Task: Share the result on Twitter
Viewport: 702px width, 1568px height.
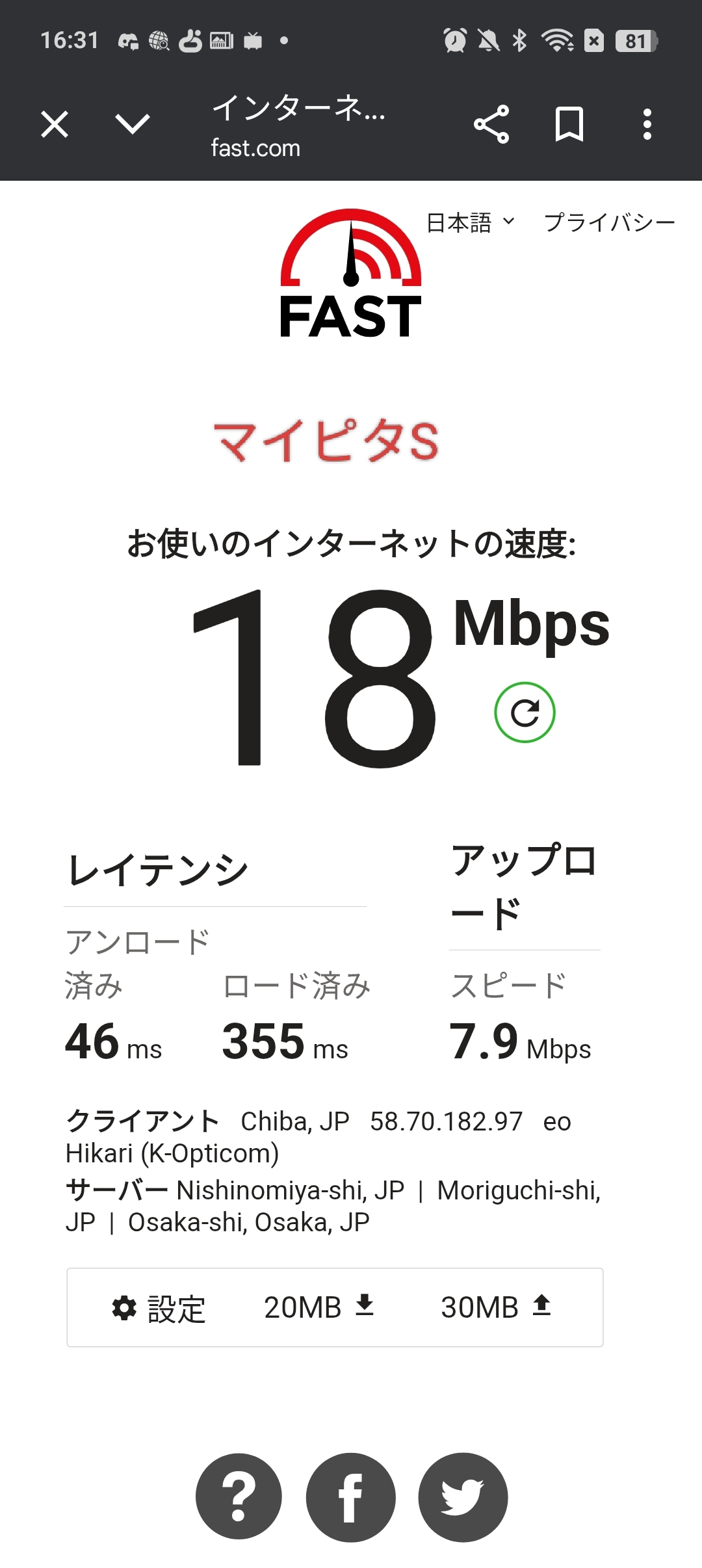Action: pos(463,1496)
